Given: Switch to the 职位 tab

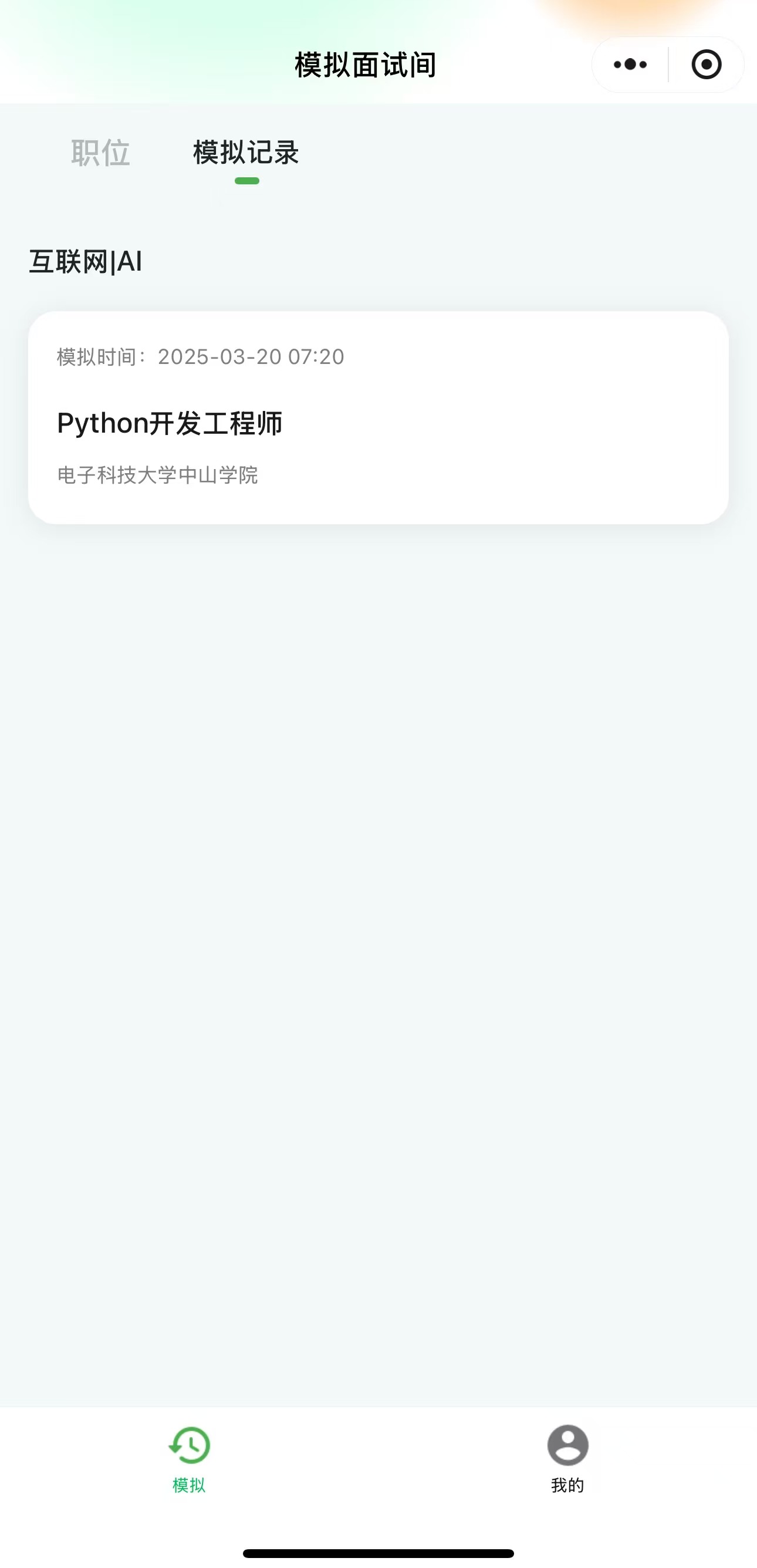Looking at the screenshot, I should [x=100, y=152].
